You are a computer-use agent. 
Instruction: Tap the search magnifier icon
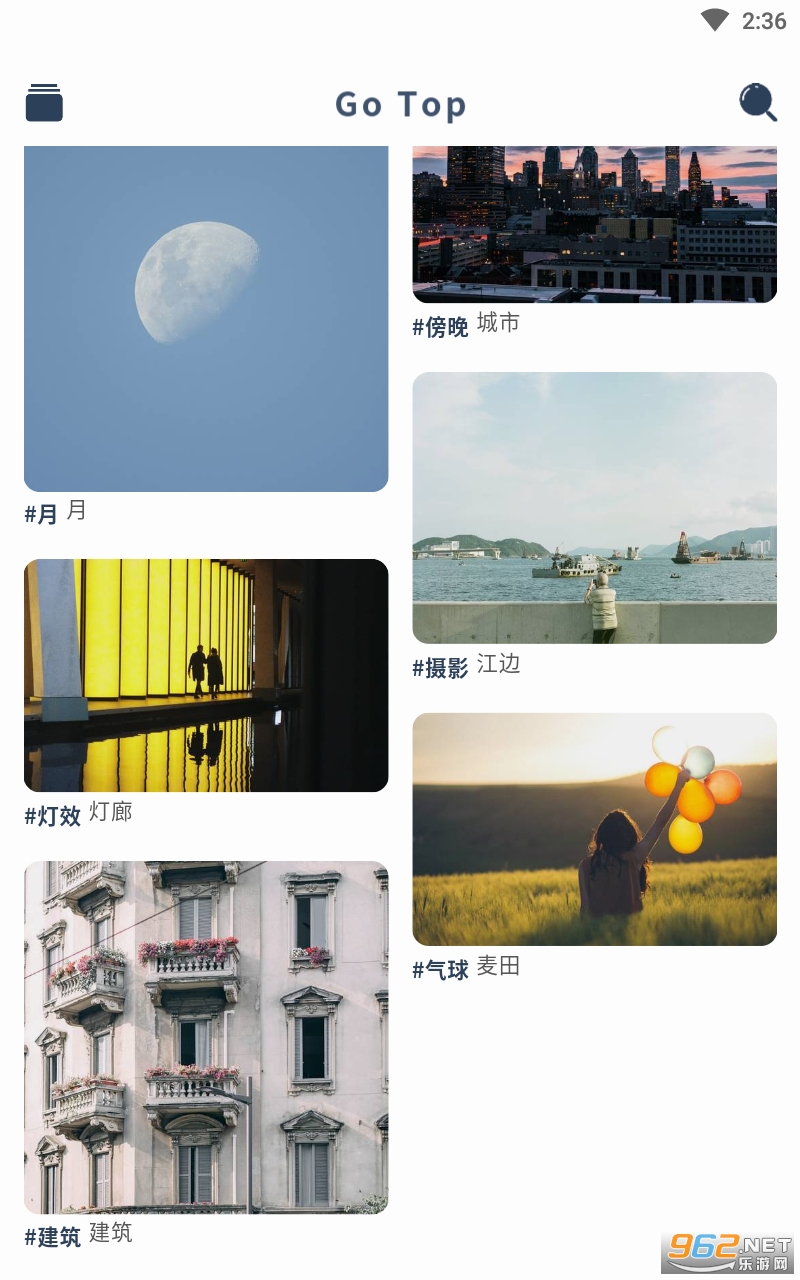coord(757,102)
